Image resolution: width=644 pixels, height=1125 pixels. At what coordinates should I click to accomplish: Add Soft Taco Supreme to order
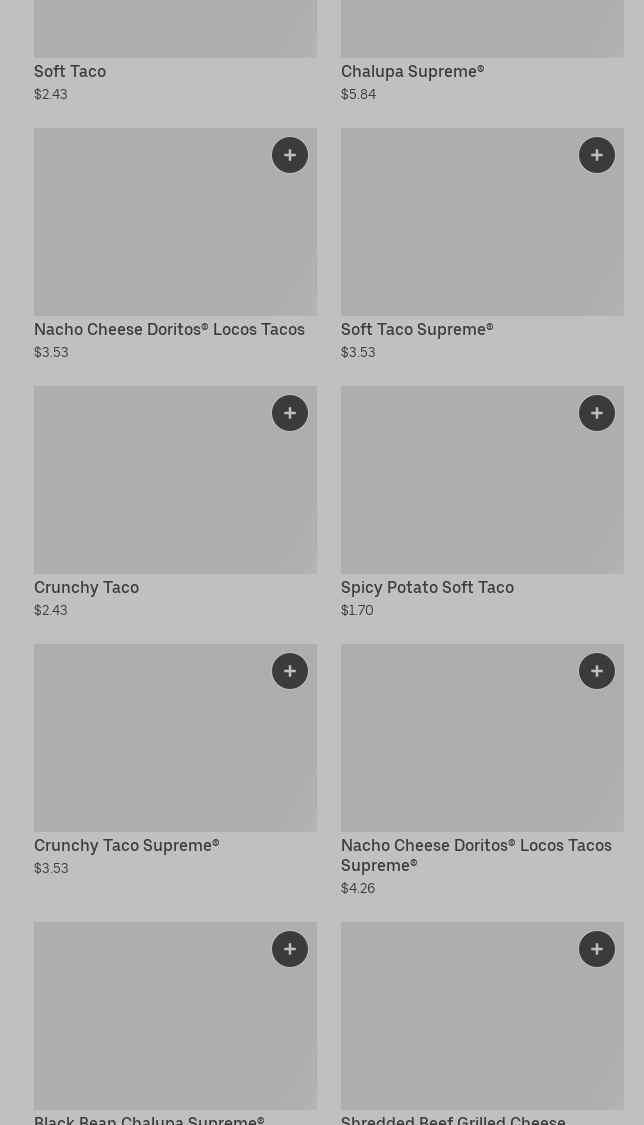click(x=597, y=155)
